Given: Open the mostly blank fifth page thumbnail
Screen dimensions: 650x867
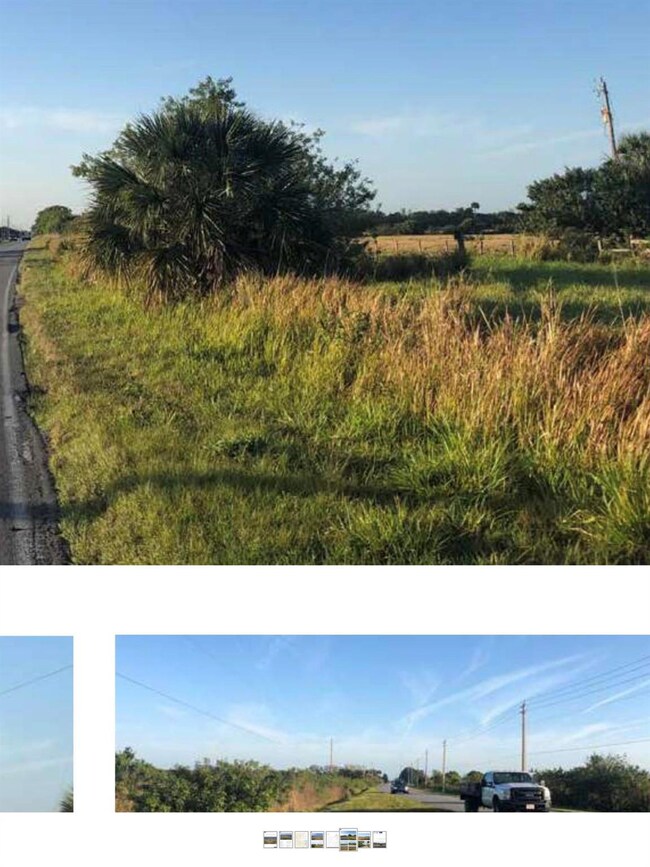Looking at the screenshot, I should click(x=332, y=840).
